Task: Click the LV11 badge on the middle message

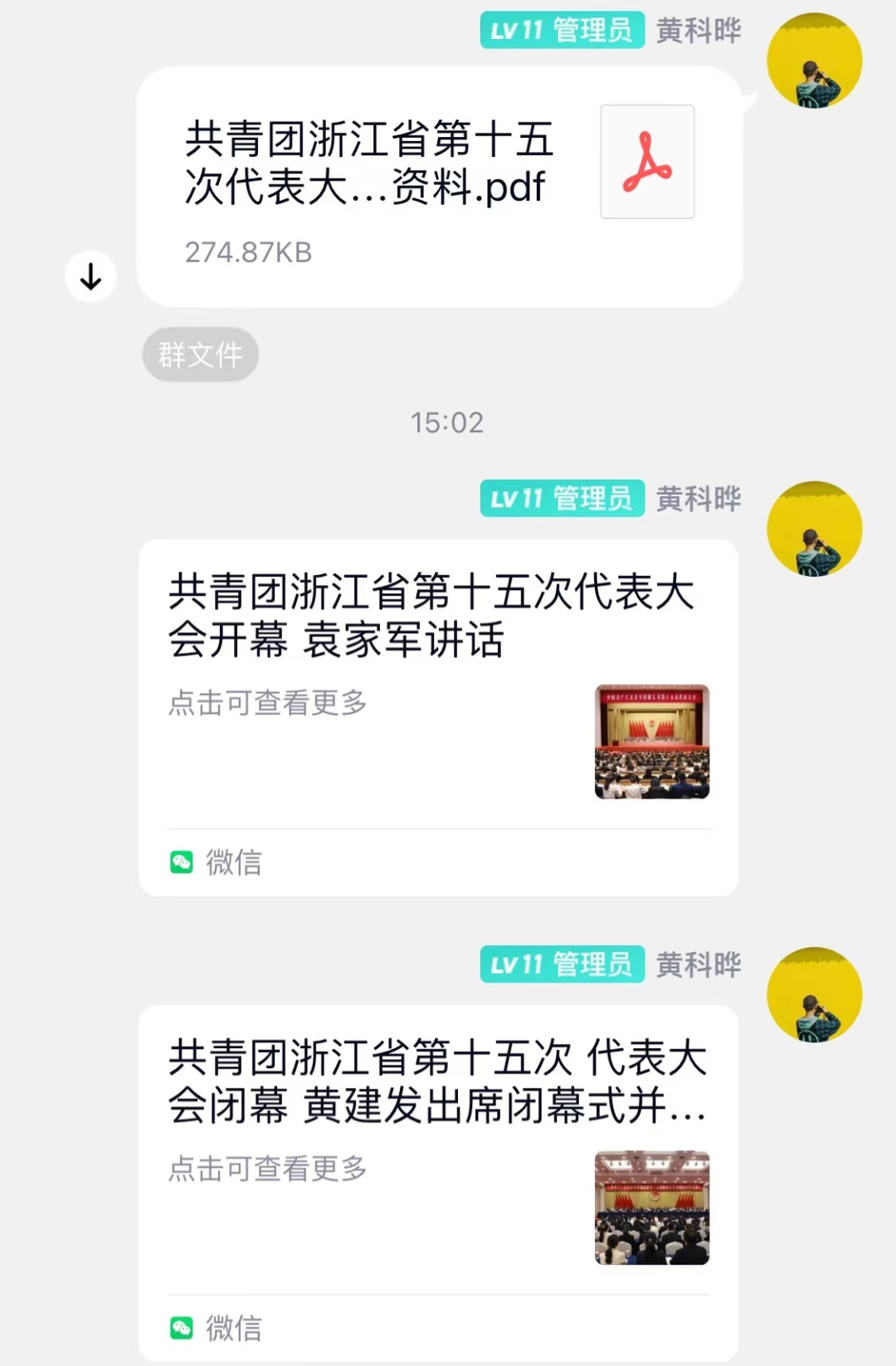Action: pyautogui.click(x=561, y=498)
